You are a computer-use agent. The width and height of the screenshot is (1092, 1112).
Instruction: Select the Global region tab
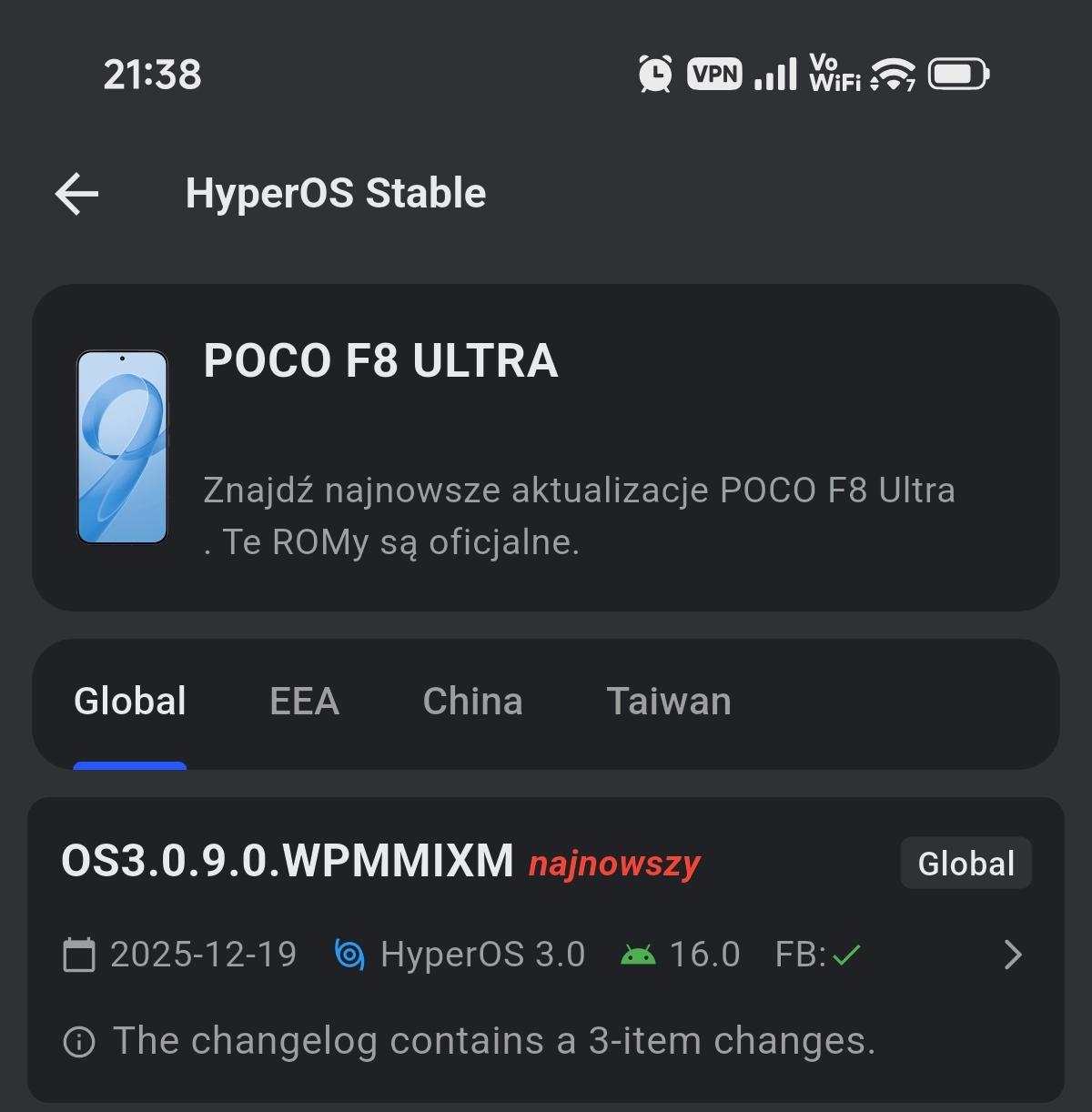pos(130,702)
